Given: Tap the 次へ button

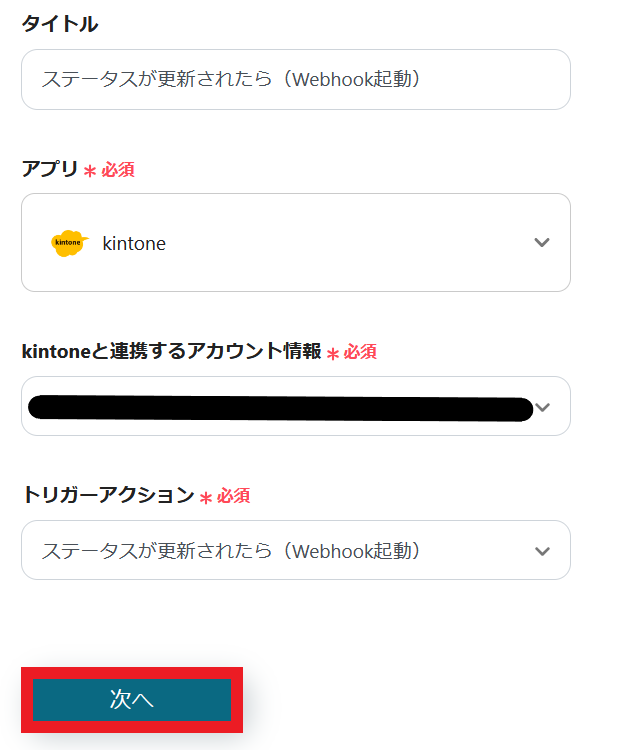Looking at the screenshot, I should point(132,700).
